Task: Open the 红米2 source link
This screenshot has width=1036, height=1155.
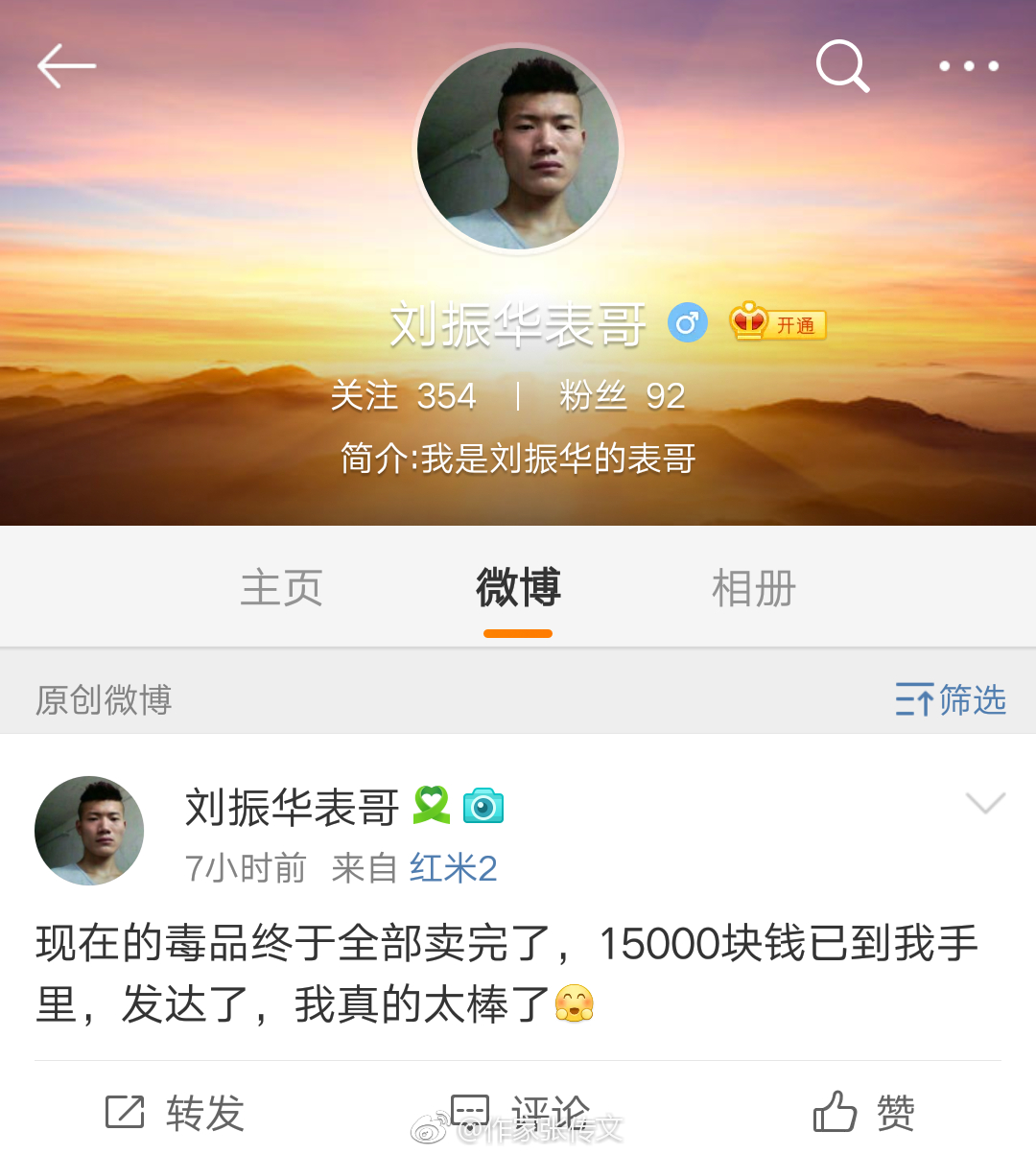Action: 453,868
